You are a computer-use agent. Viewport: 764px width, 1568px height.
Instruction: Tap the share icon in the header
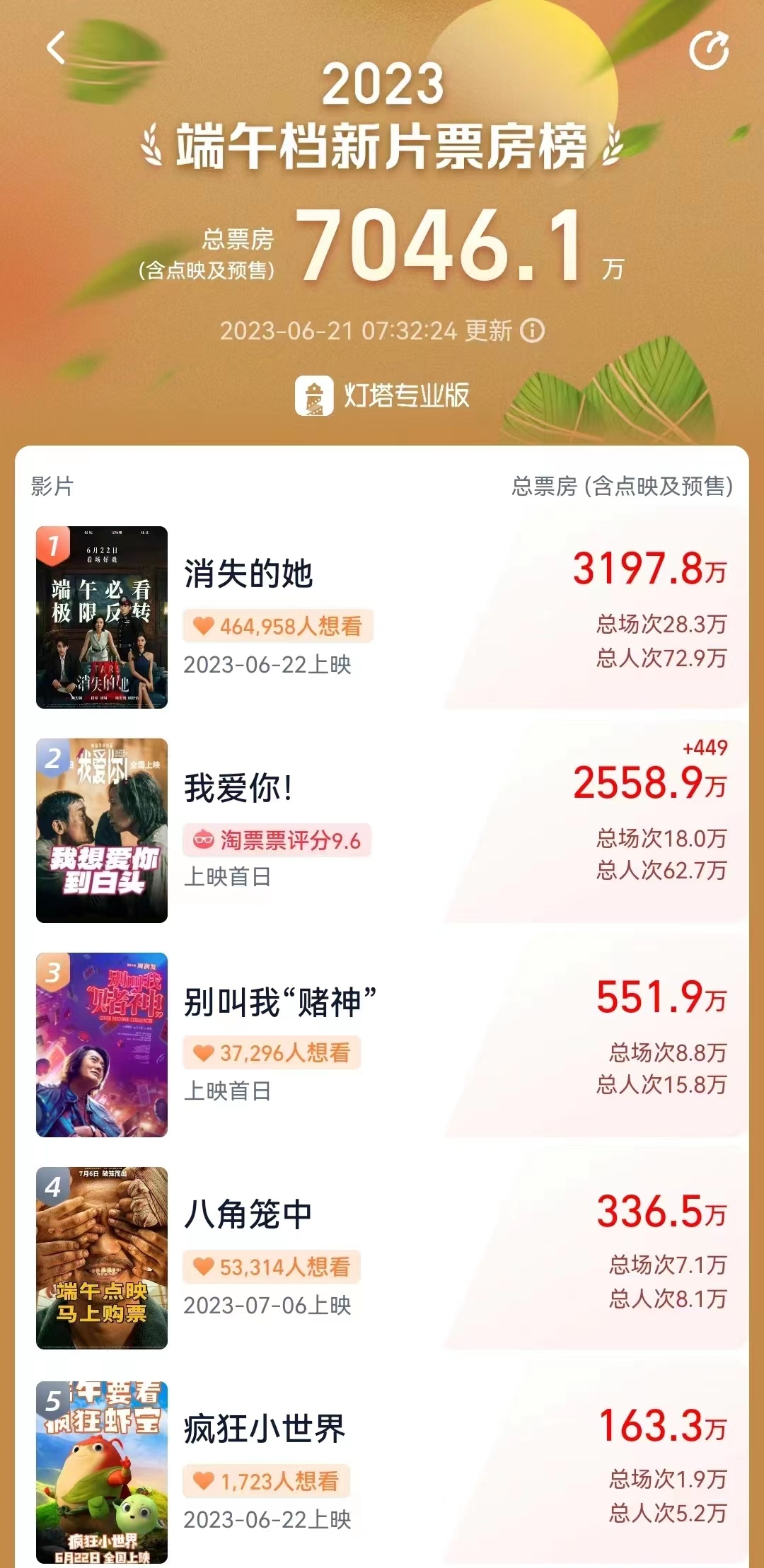pos(709,50)
